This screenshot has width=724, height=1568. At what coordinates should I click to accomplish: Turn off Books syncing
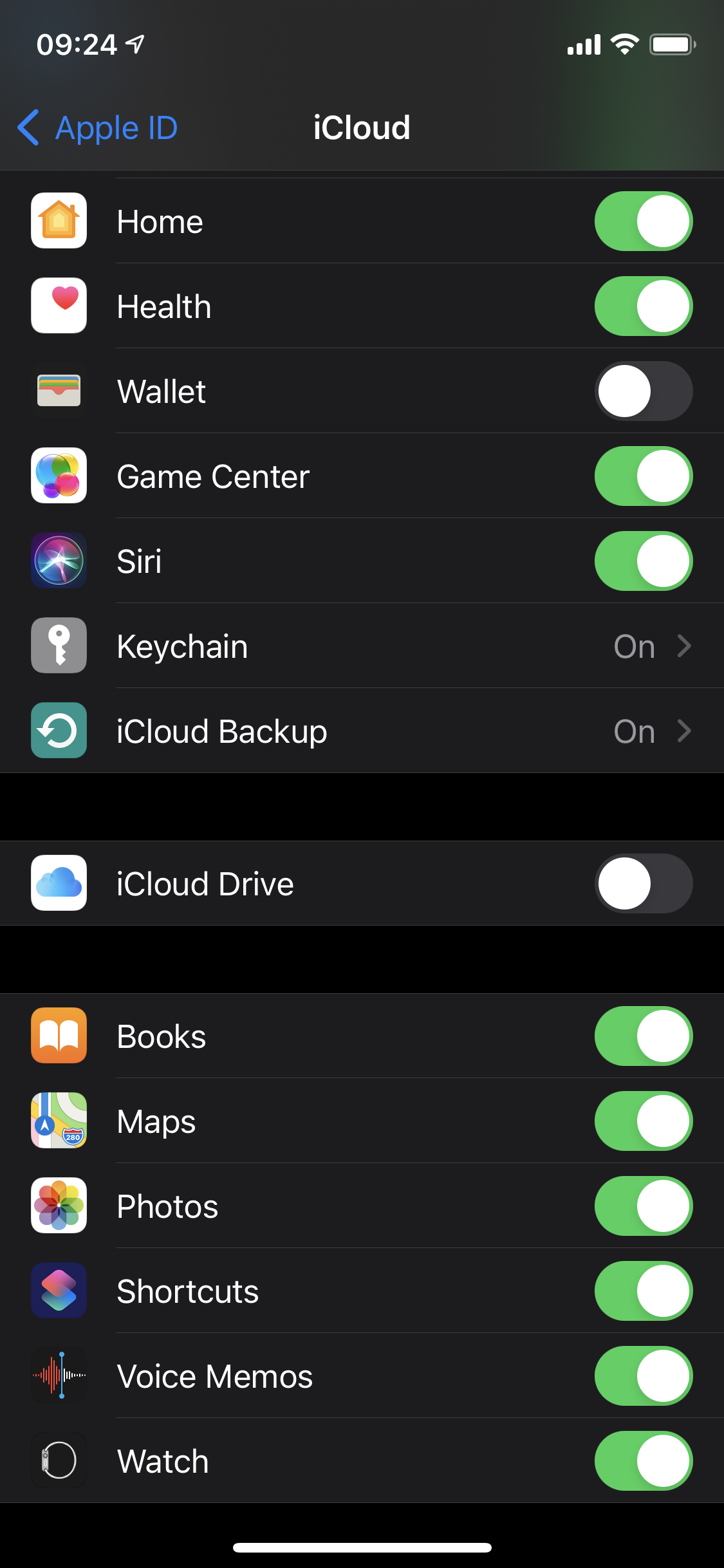pyautogui.click(x=643, y=1036)
